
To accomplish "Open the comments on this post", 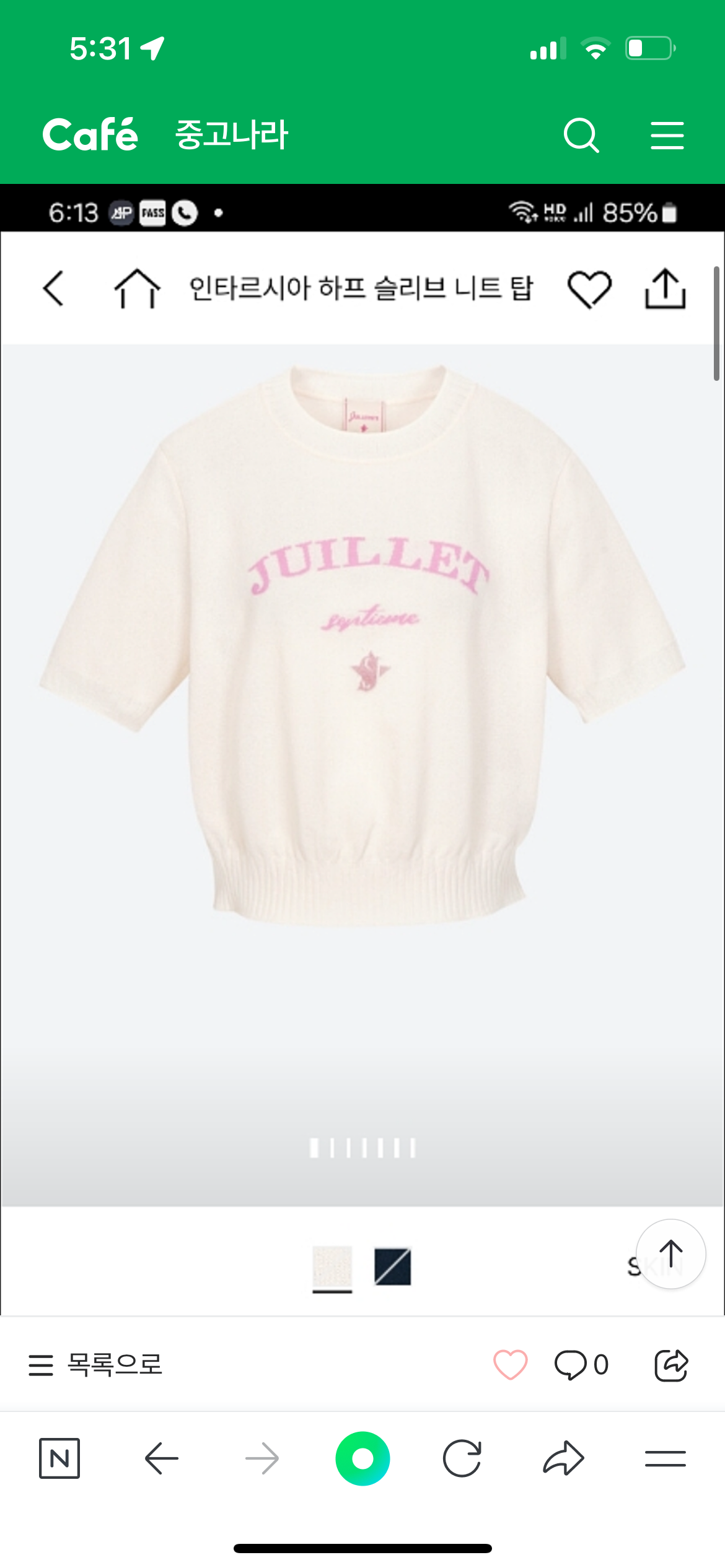I will click(x=581, y=1365).
